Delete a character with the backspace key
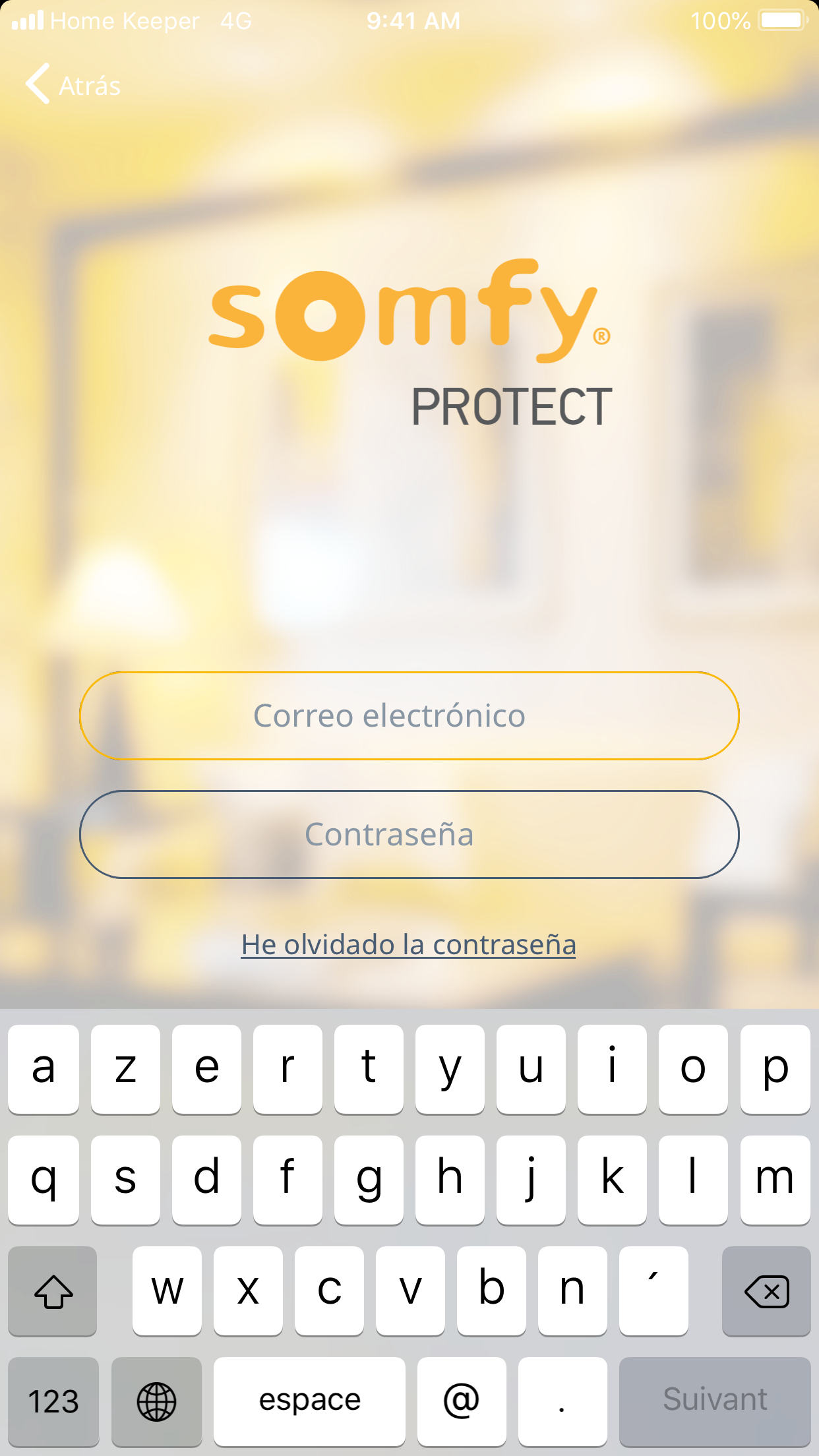 point(766,1290)
